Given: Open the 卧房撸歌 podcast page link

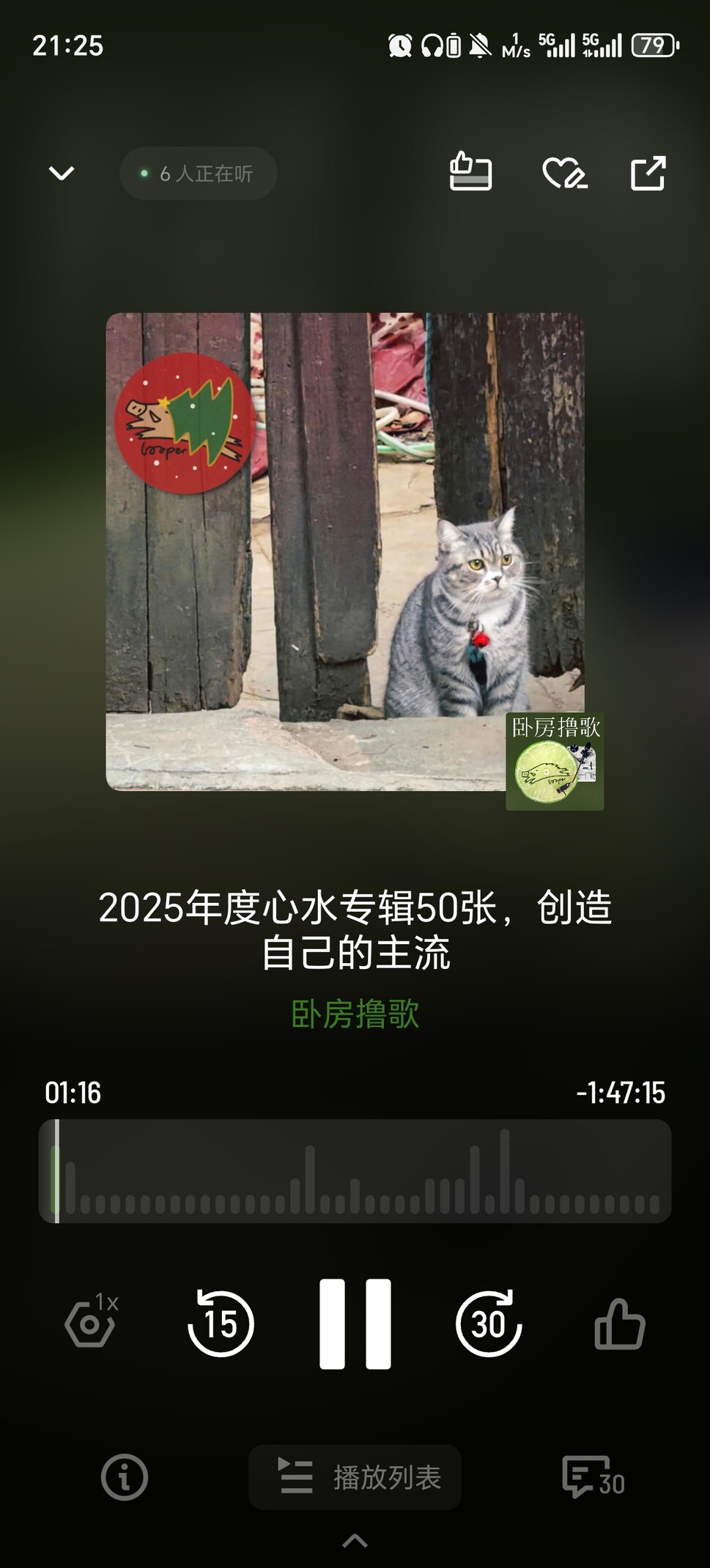Looking at the screenshot, I should coord(355,1014).
